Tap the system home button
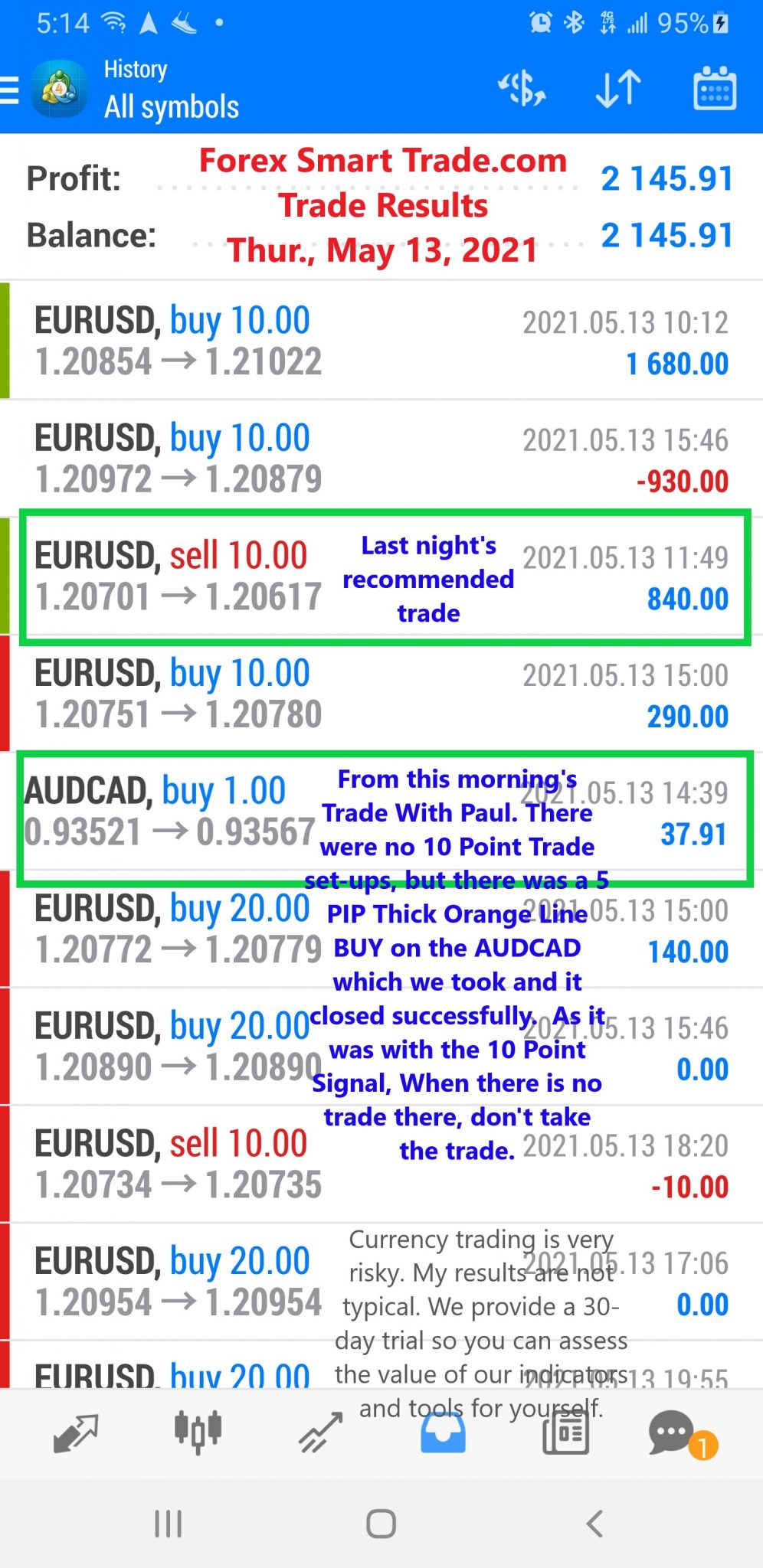Screen dimensions: 763x1568 (381, 1524)
